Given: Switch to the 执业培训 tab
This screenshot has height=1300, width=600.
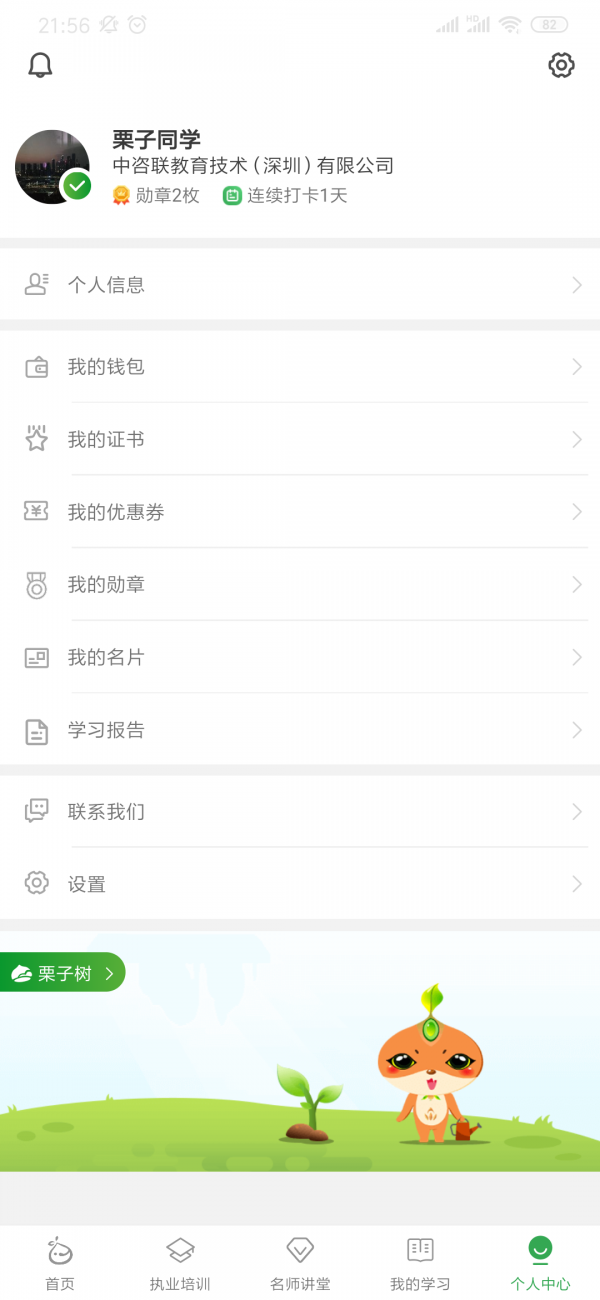Looking at the screenshot, I should [180, 1264].
